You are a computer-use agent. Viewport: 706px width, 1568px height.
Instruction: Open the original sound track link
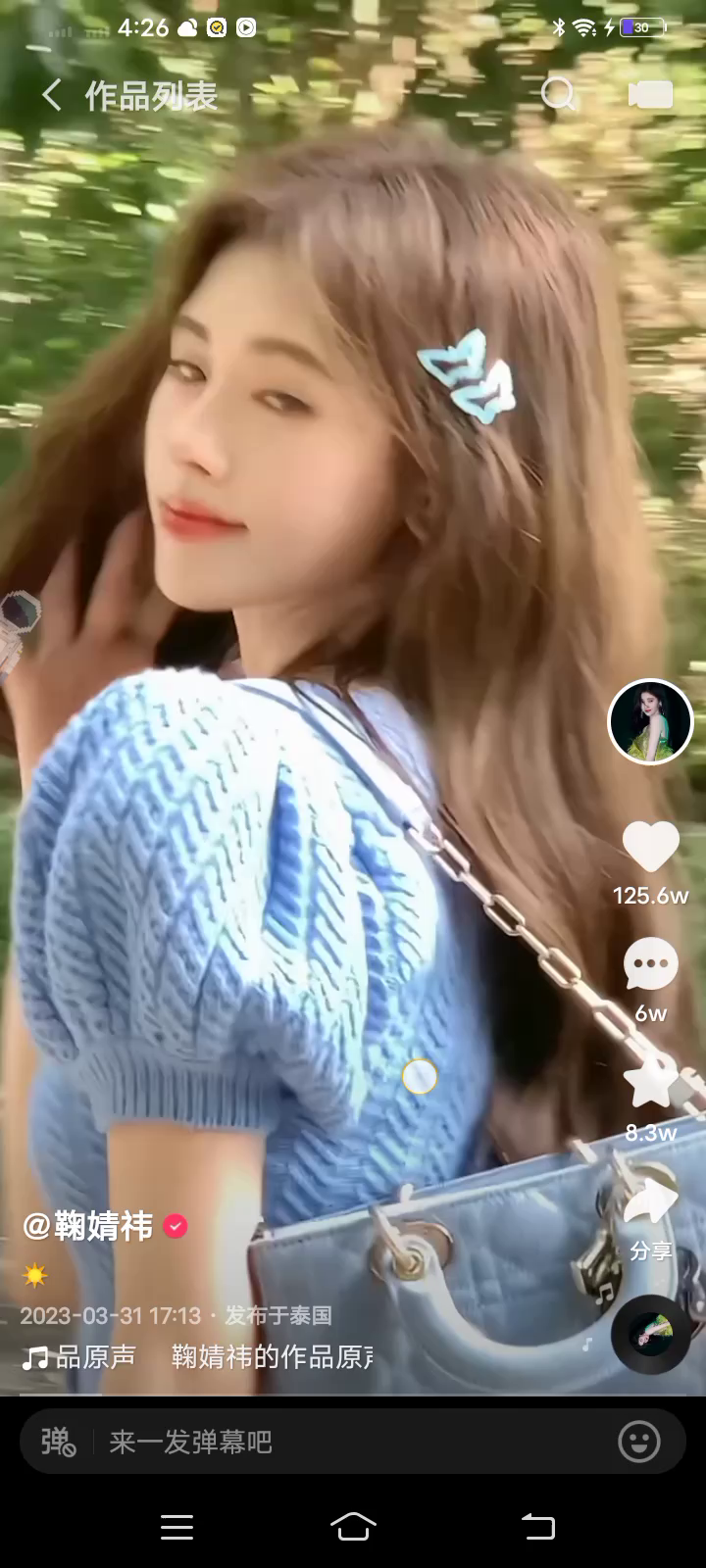click(x=196, y=1357)
